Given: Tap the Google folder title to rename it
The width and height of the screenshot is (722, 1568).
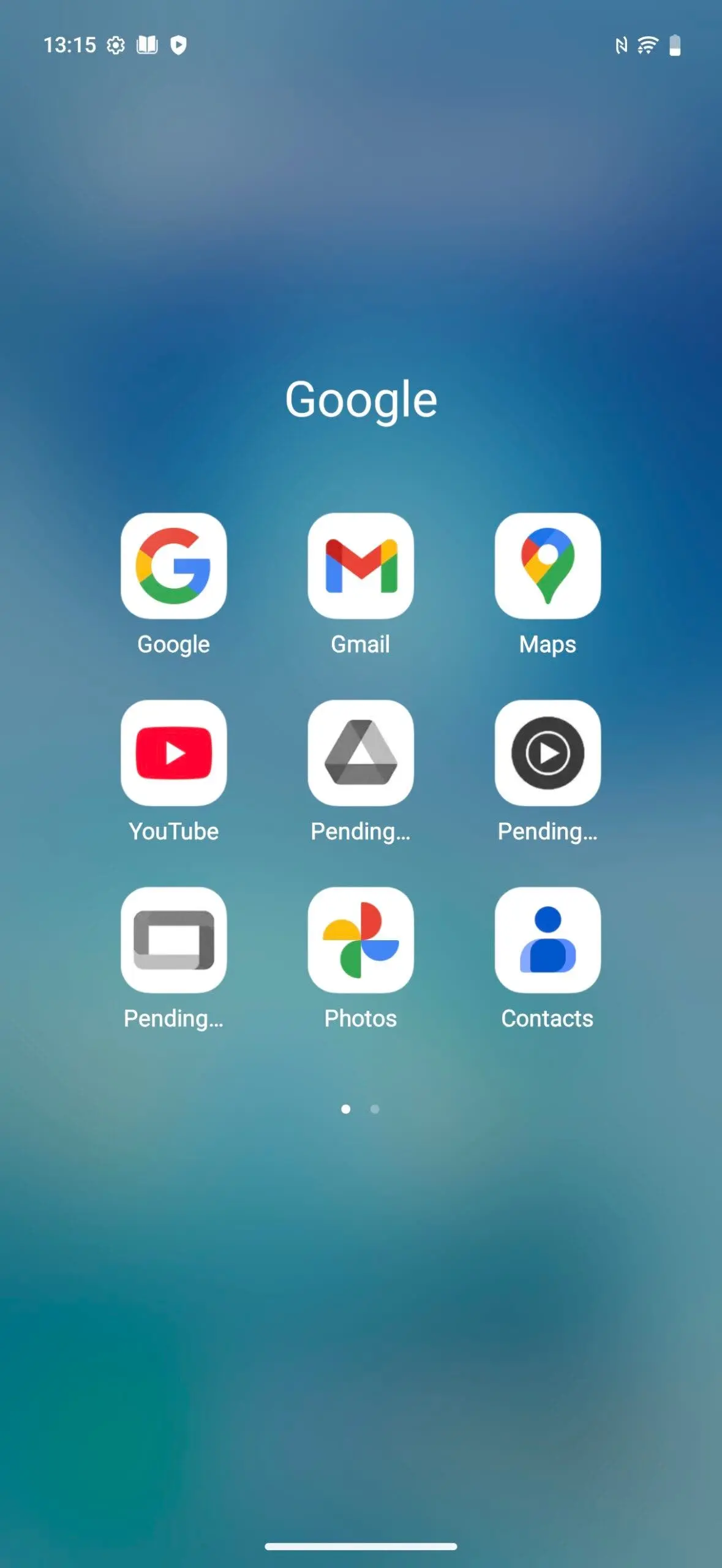Looking at the screenshot, I should point(361,398).
